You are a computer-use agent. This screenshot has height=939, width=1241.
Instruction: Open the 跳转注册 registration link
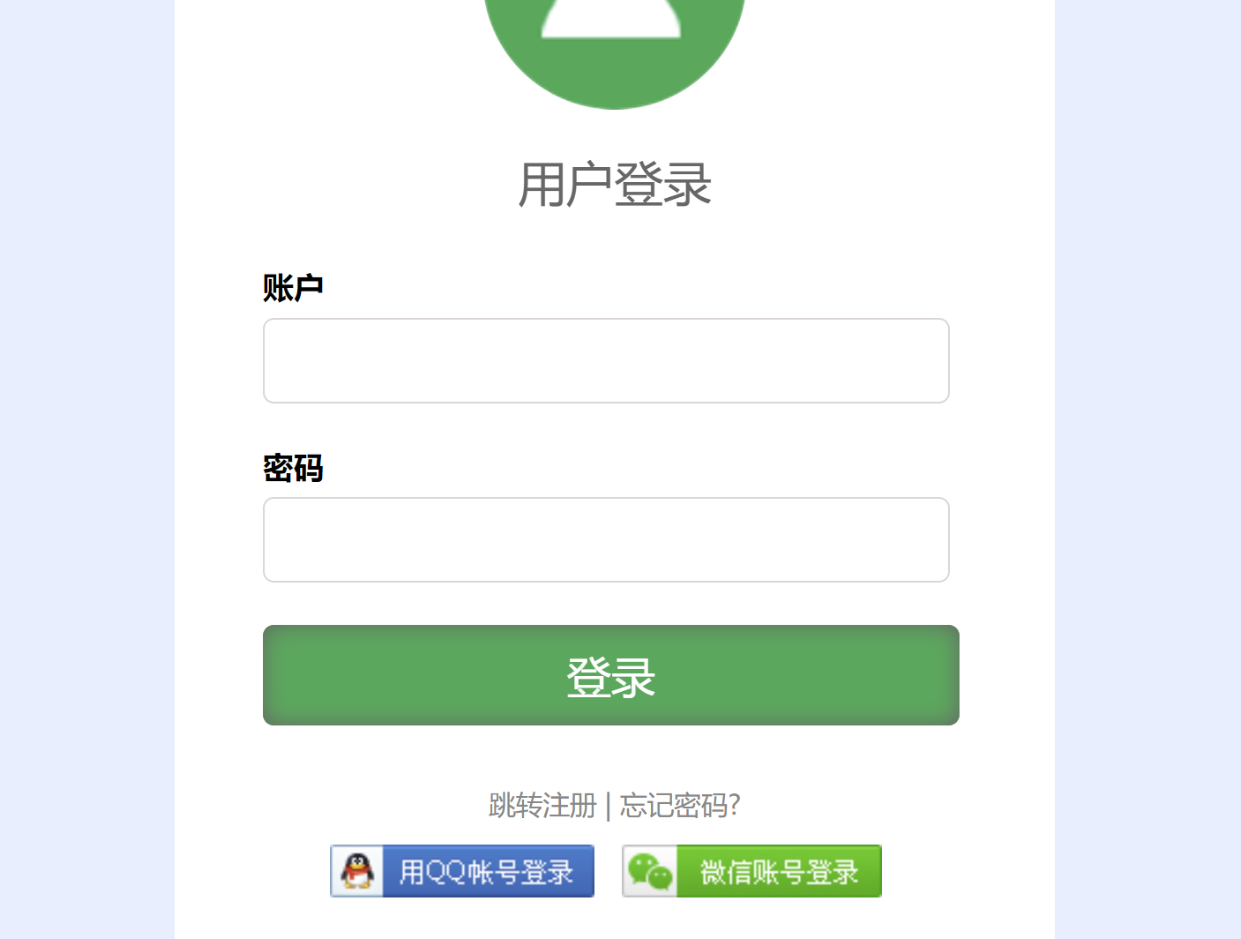(x=542, y=805)
